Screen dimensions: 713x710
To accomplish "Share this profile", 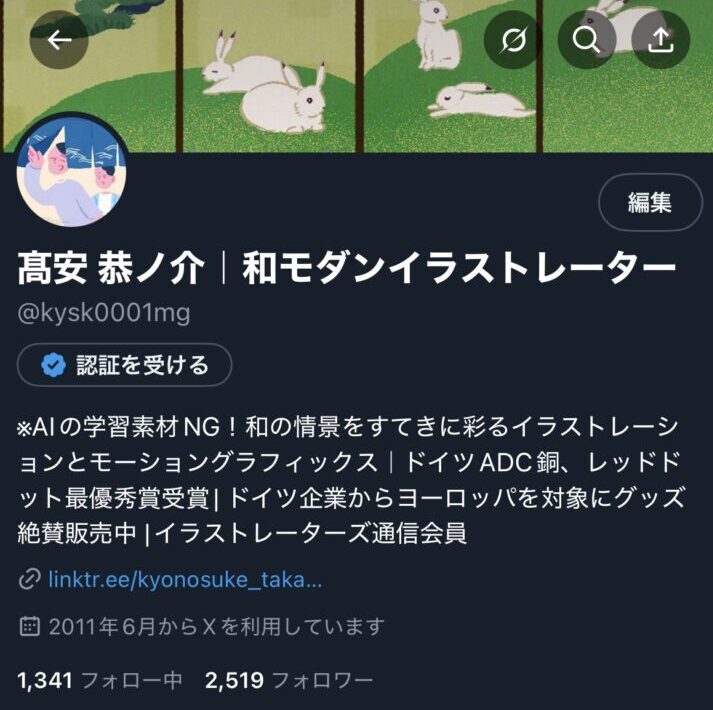I will (661, 40).
